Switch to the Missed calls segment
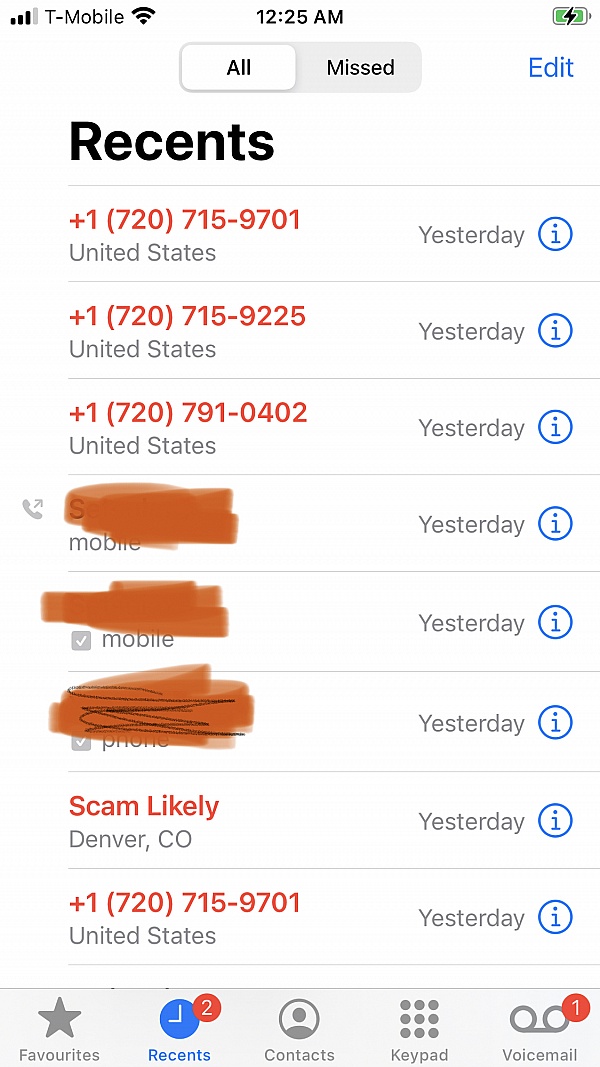Screen dimensions: 600x1067 click(x=360, y=67)
